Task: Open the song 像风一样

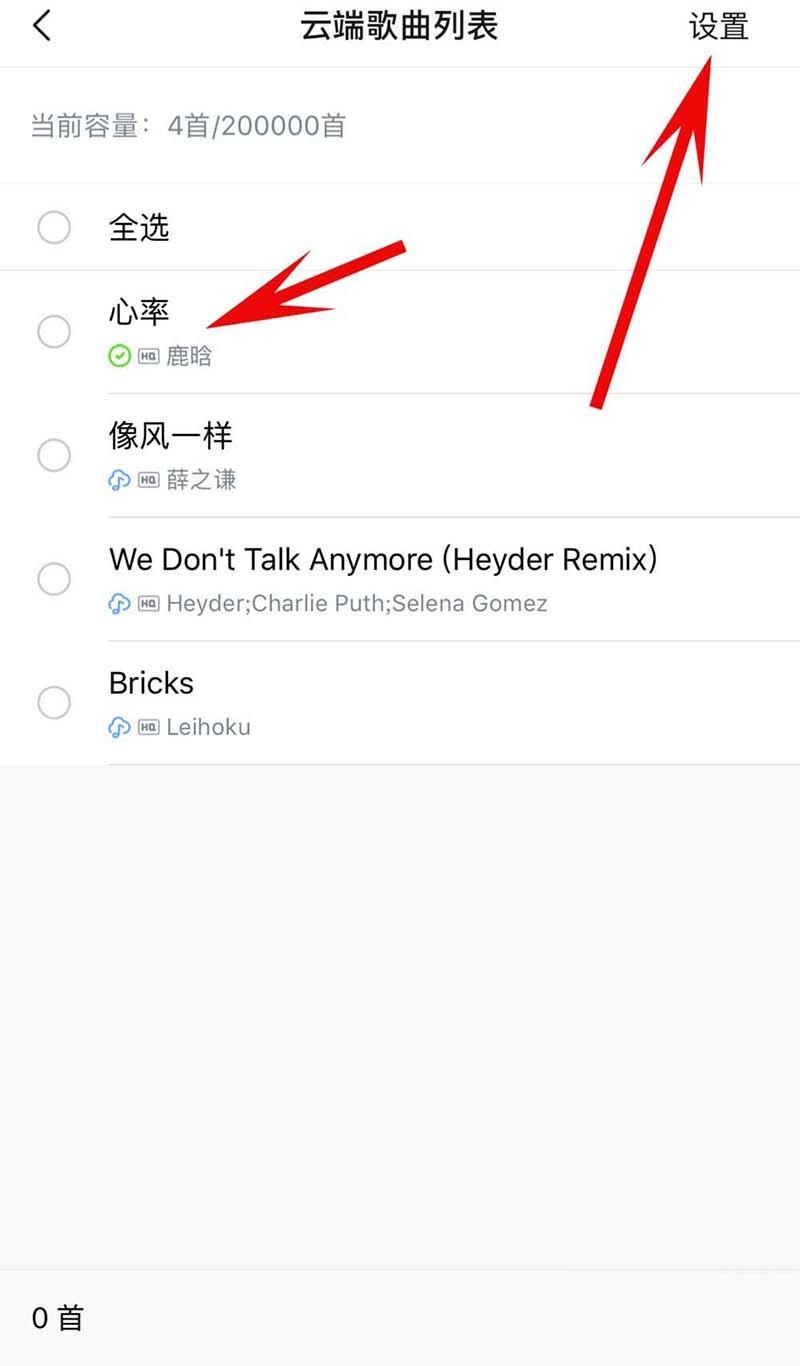Action: click(x=171, y=435)
